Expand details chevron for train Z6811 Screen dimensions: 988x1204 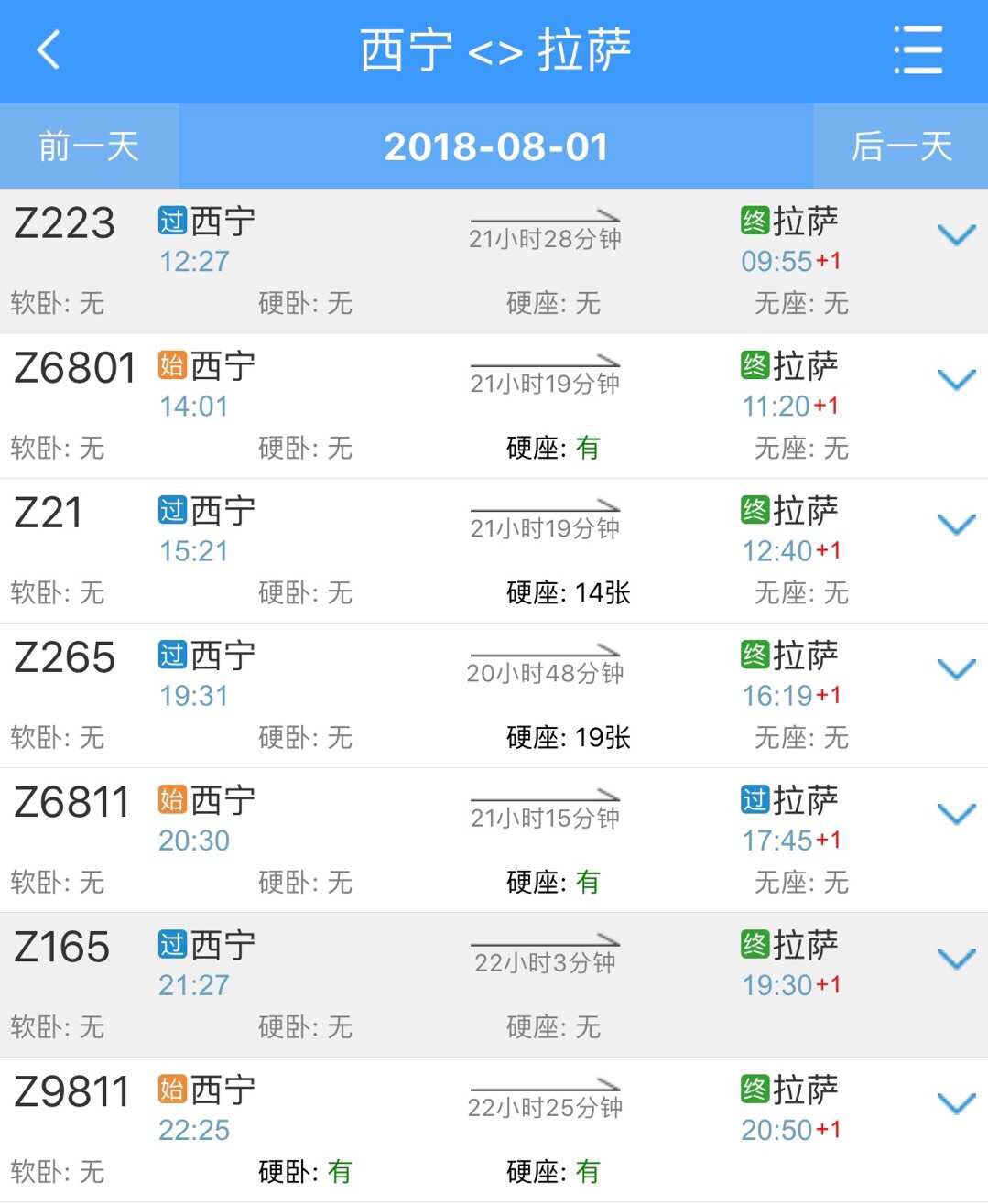957,814
